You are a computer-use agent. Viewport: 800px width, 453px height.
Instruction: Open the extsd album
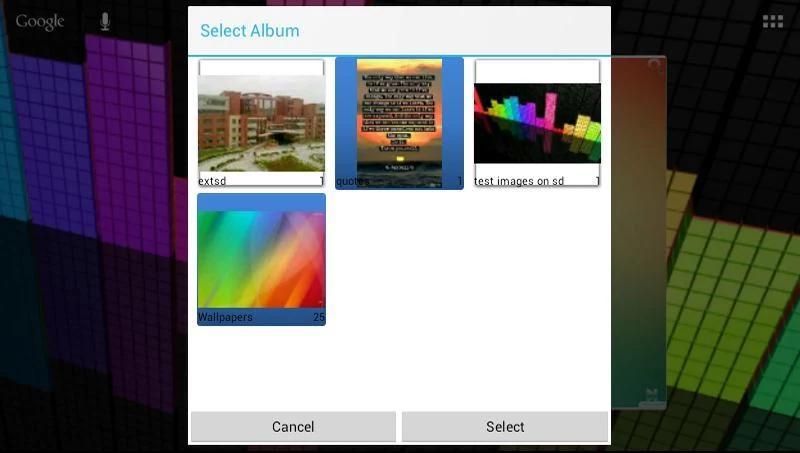pyautogui.click(x=261, y=123)
